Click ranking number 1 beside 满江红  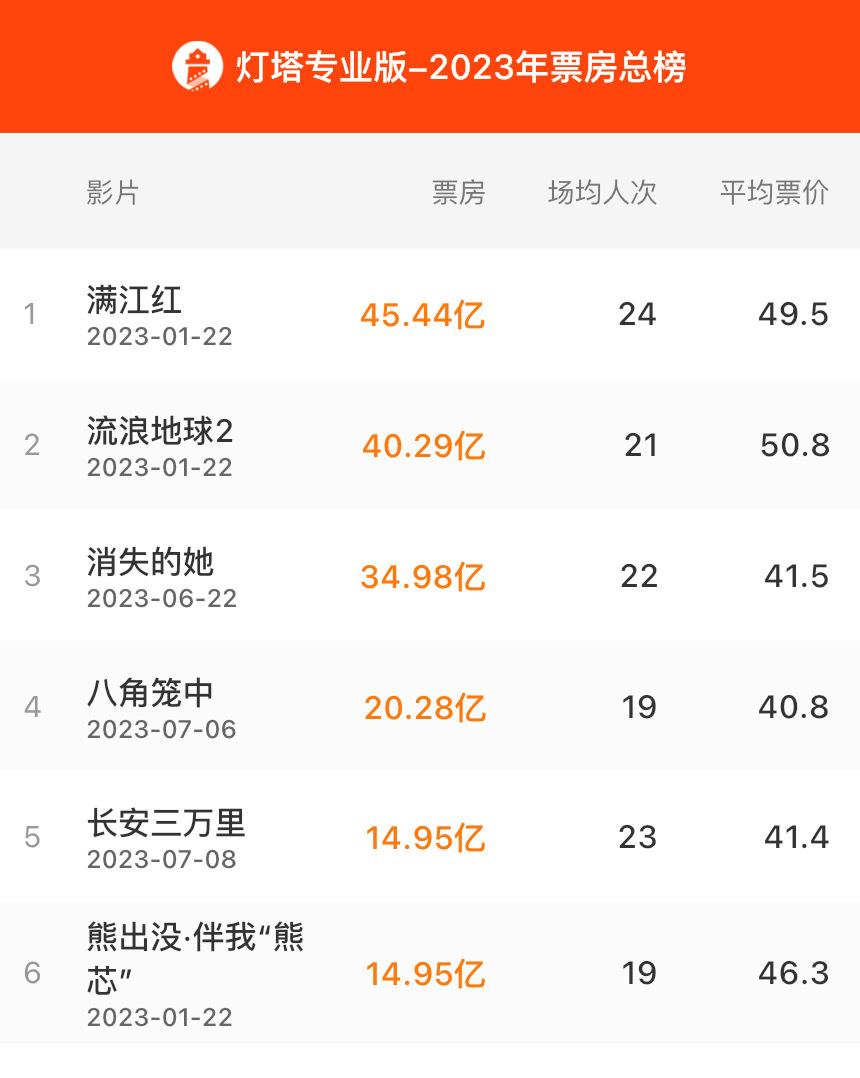[33, 314]
